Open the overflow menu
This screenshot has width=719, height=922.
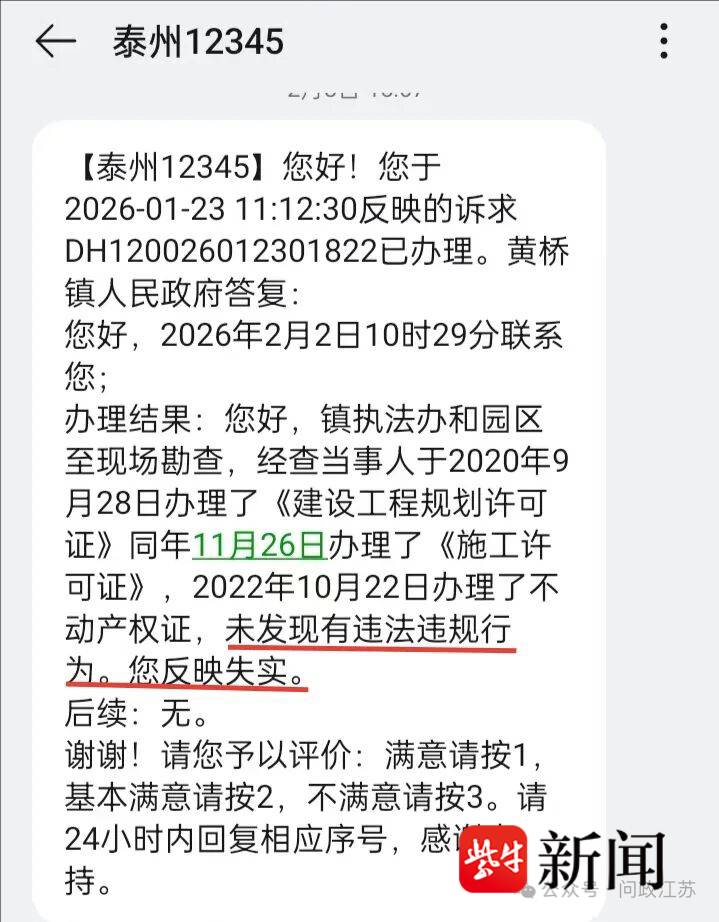tap(664, 42)
